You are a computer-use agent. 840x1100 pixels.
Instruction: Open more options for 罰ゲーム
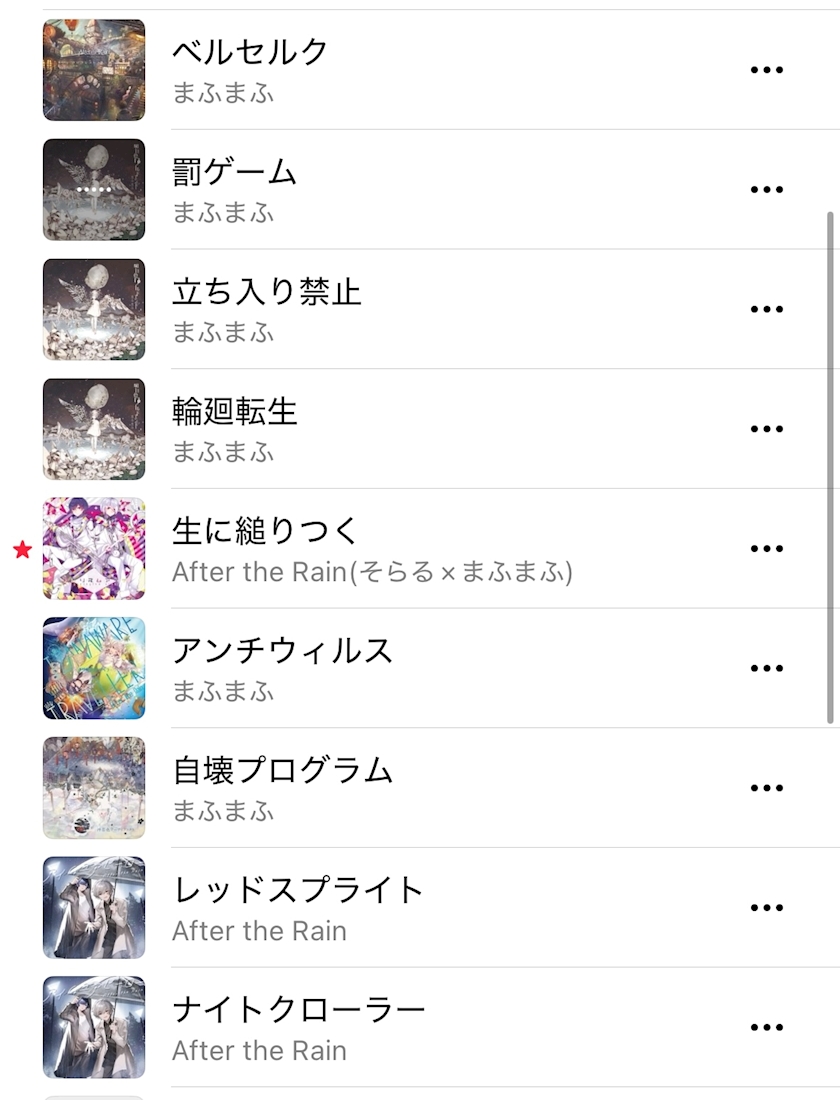point(766,190)
